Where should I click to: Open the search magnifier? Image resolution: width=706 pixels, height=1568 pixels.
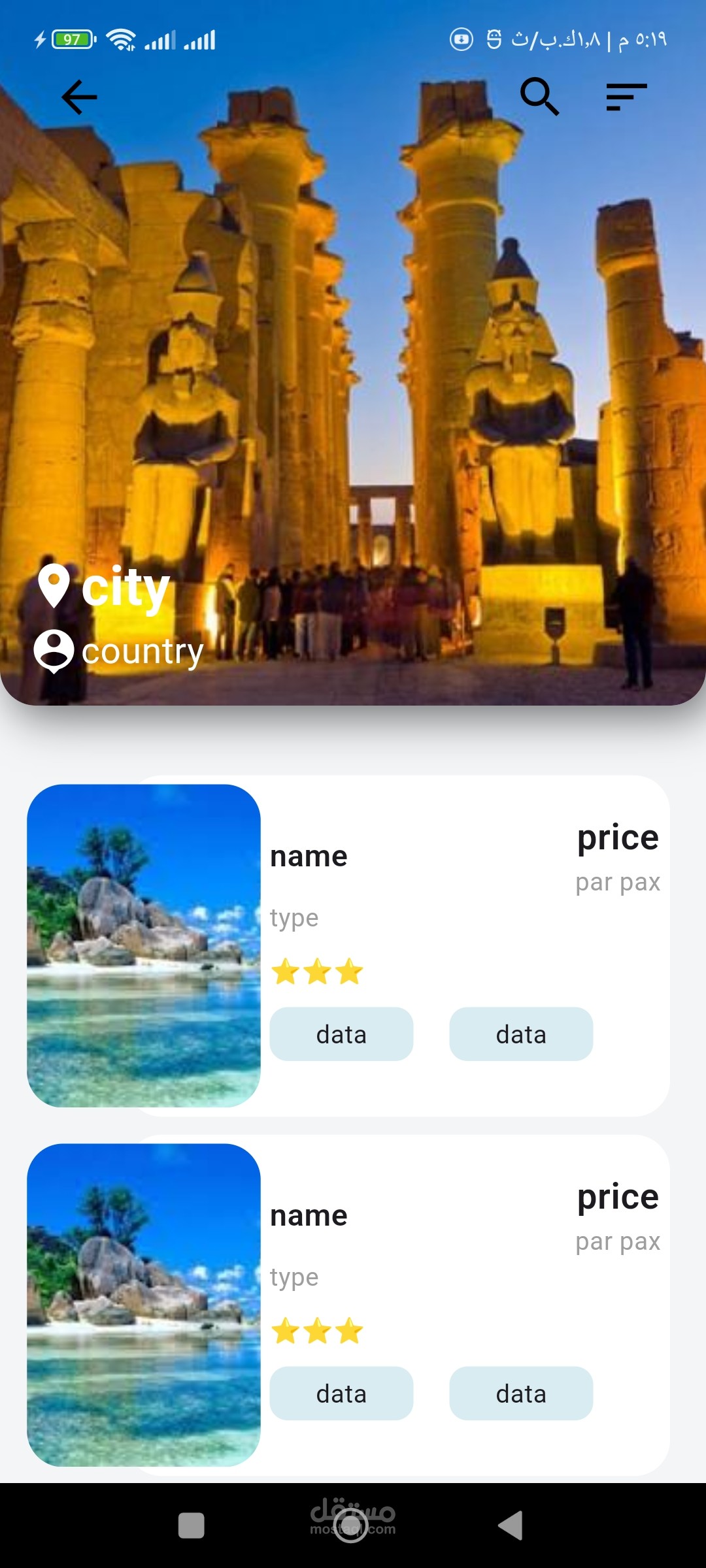click(x=539, y=96)
